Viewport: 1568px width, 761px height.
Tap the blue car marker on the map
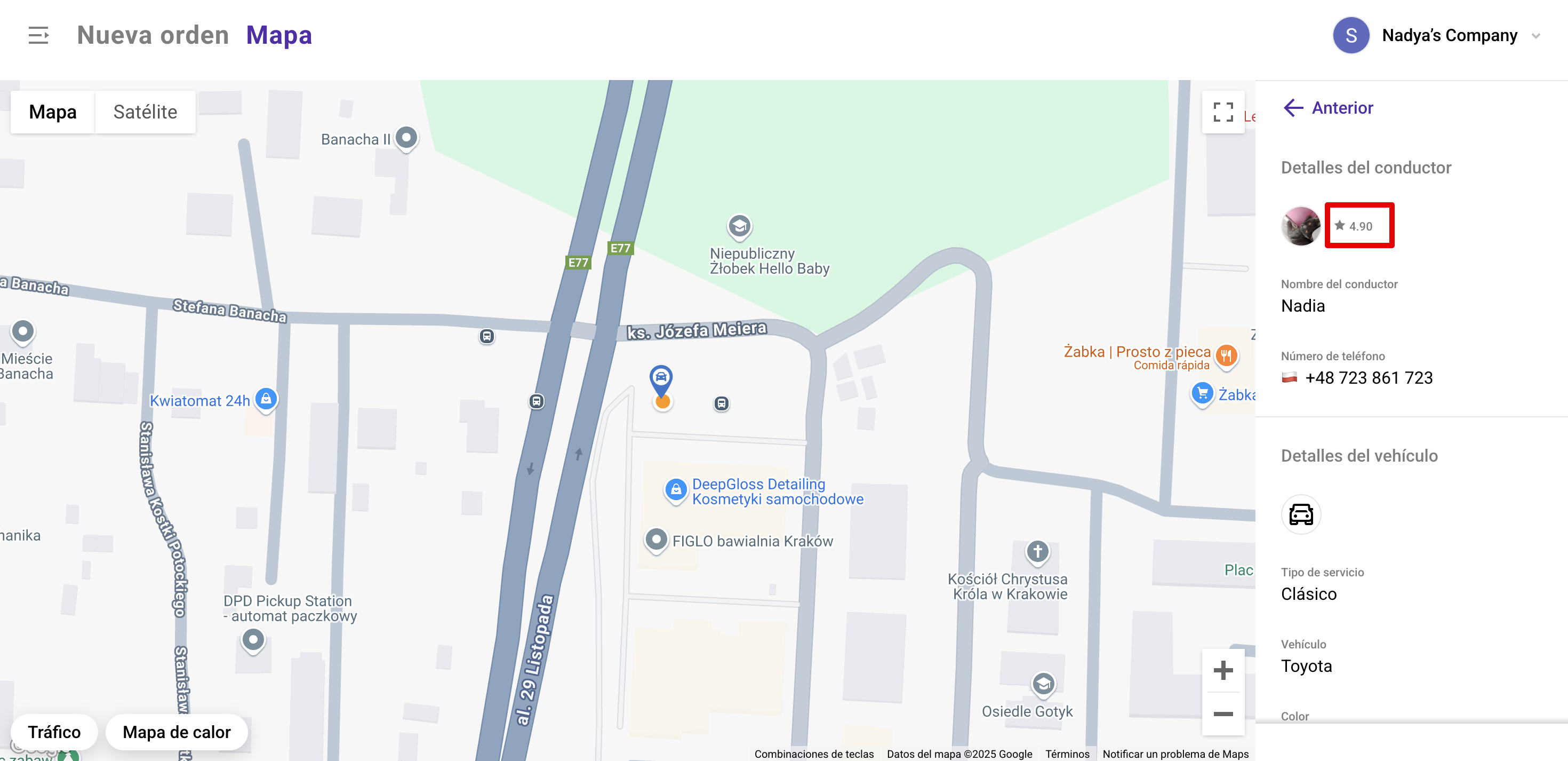[x=660, y=378]
